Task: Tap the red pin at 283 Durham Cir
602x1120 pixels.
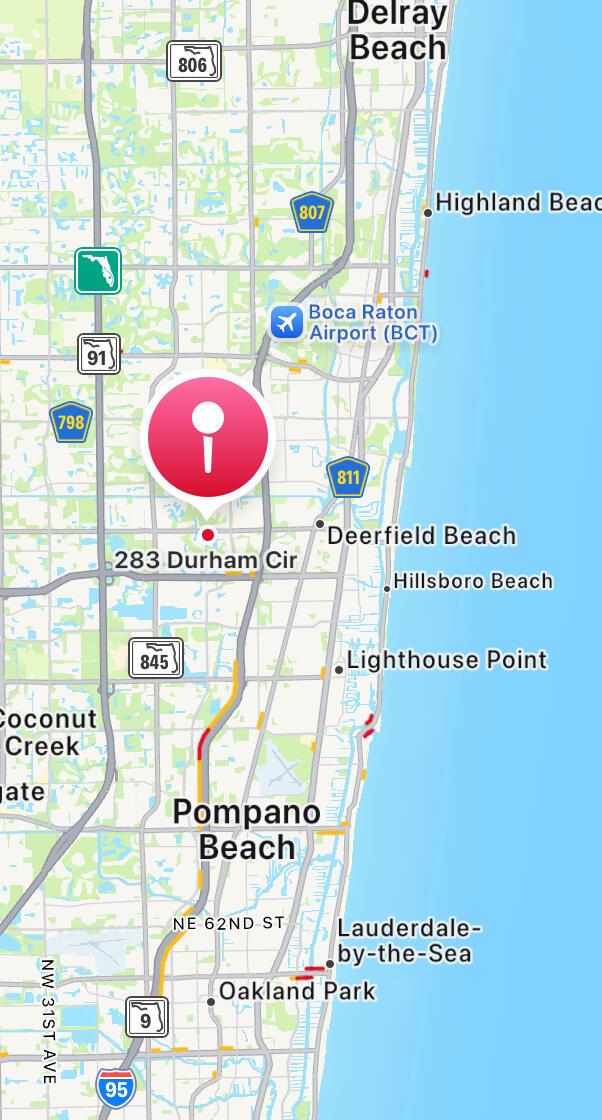Action: [208, 437]
